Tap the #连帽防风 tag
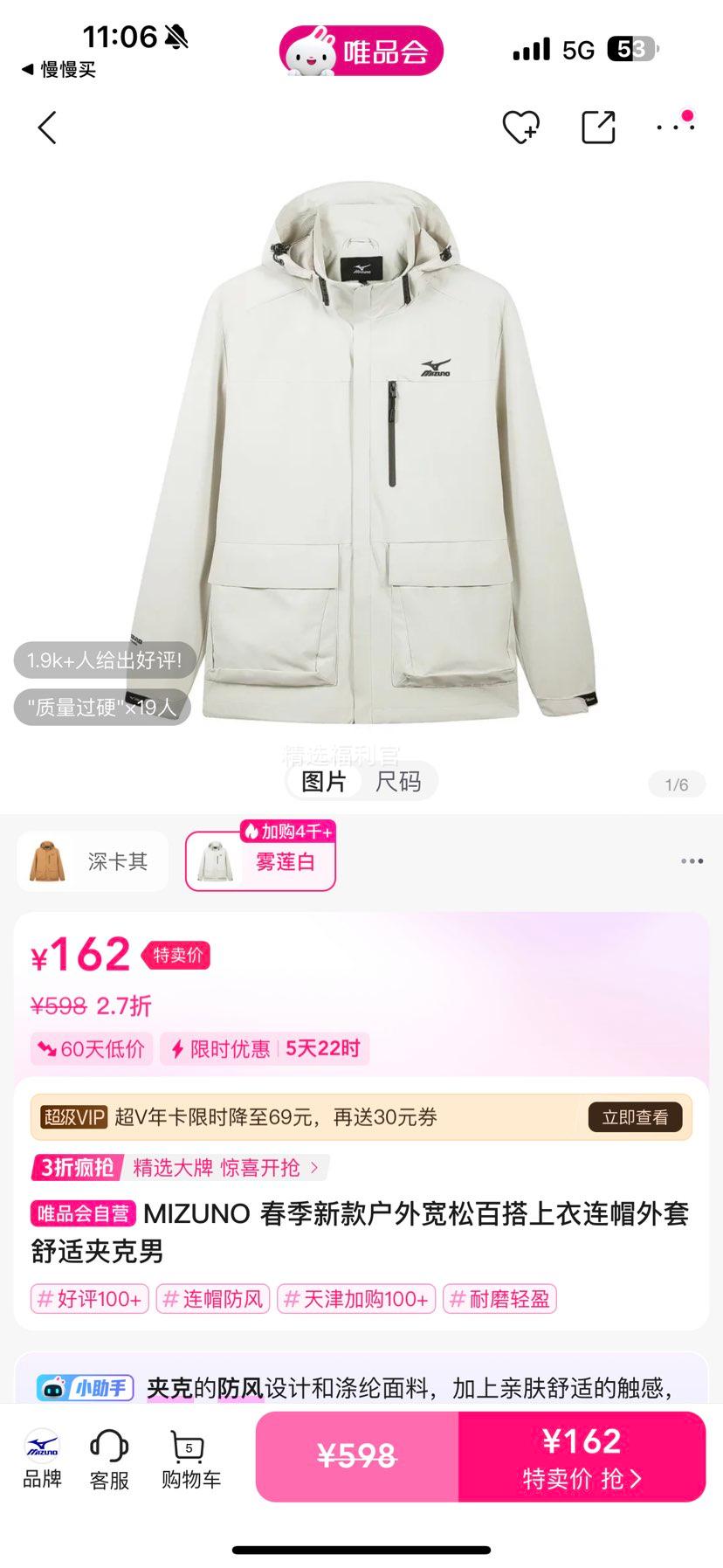 213,1299
